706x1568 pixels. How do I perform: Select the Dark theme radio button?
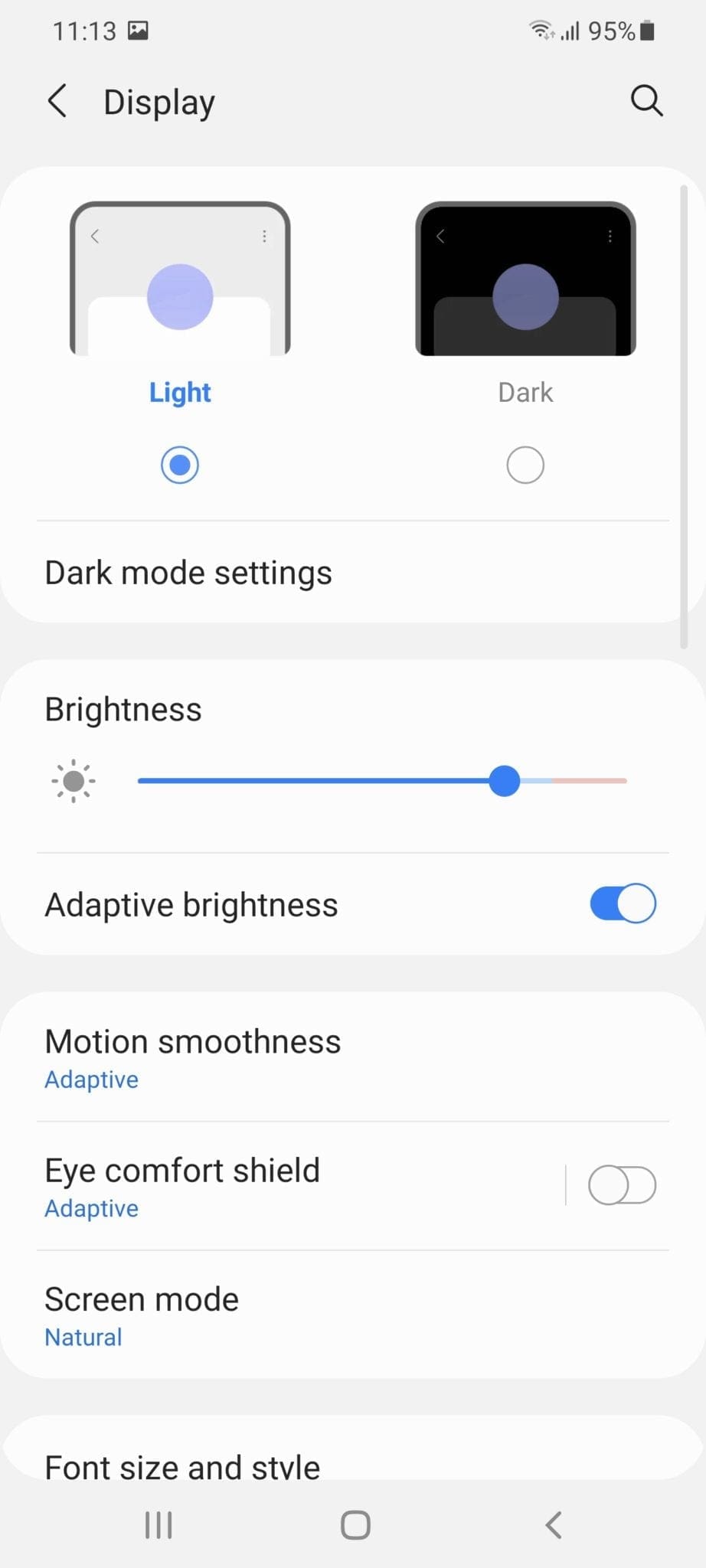tap(525, 465)
